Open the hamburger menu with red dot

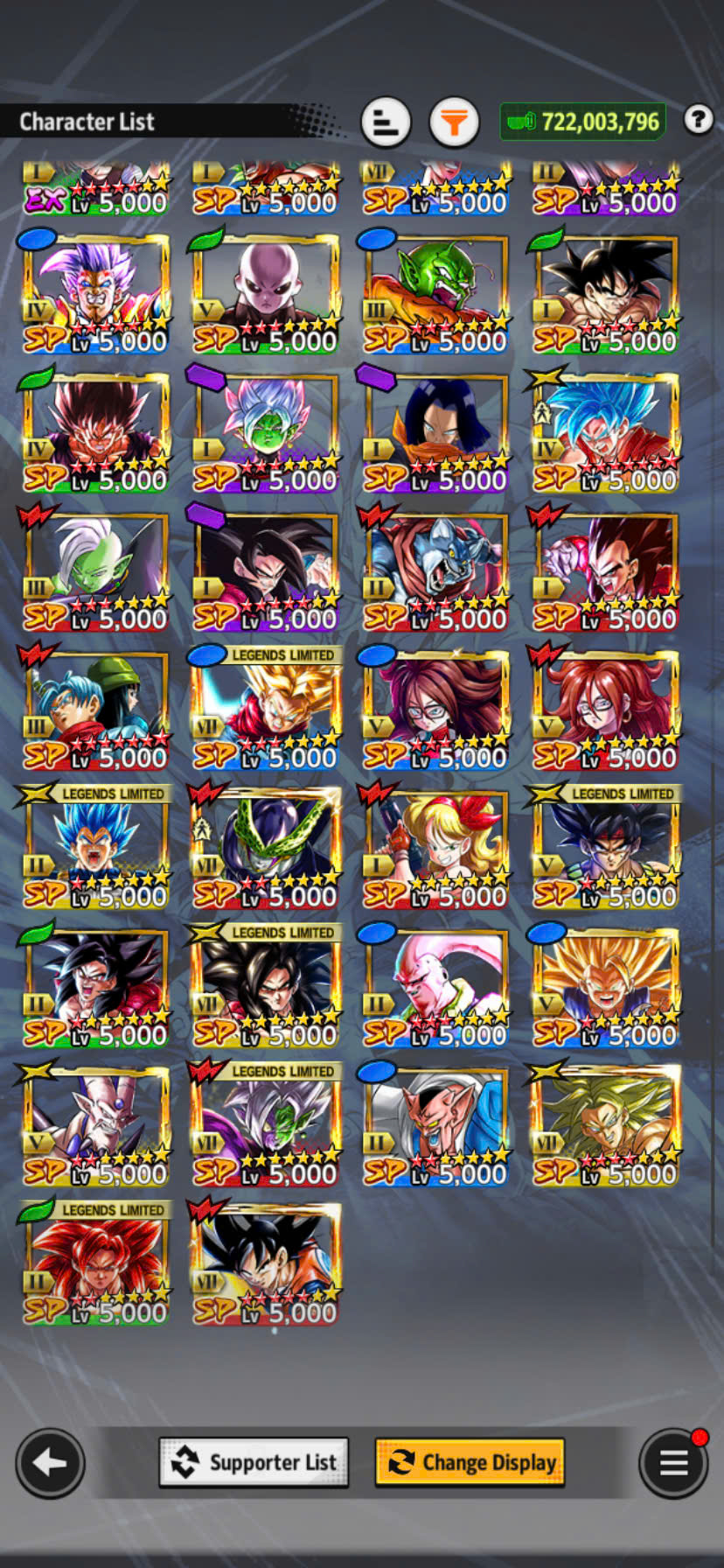pos(672,1463)
